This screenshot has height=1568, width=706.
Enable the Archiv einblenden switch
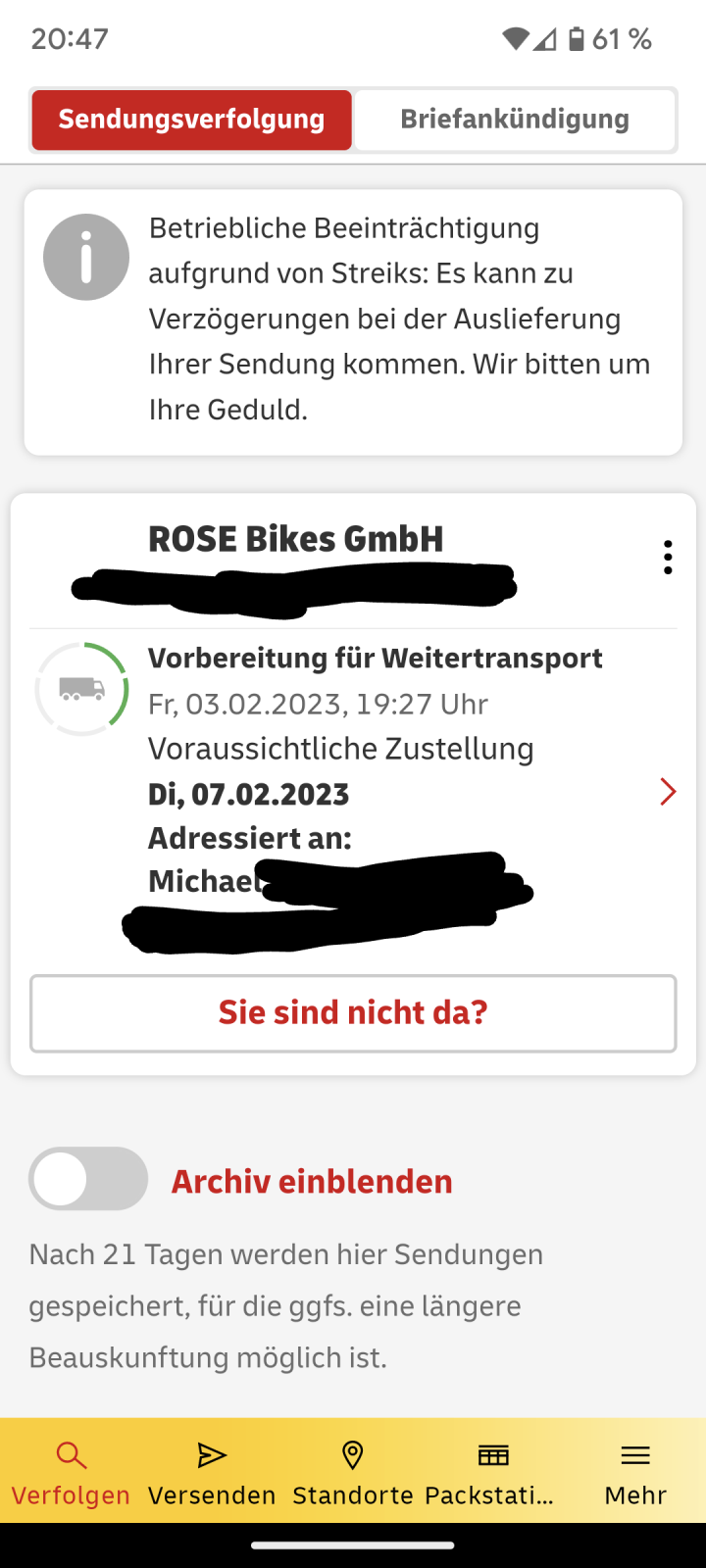tap(88, 1179)
